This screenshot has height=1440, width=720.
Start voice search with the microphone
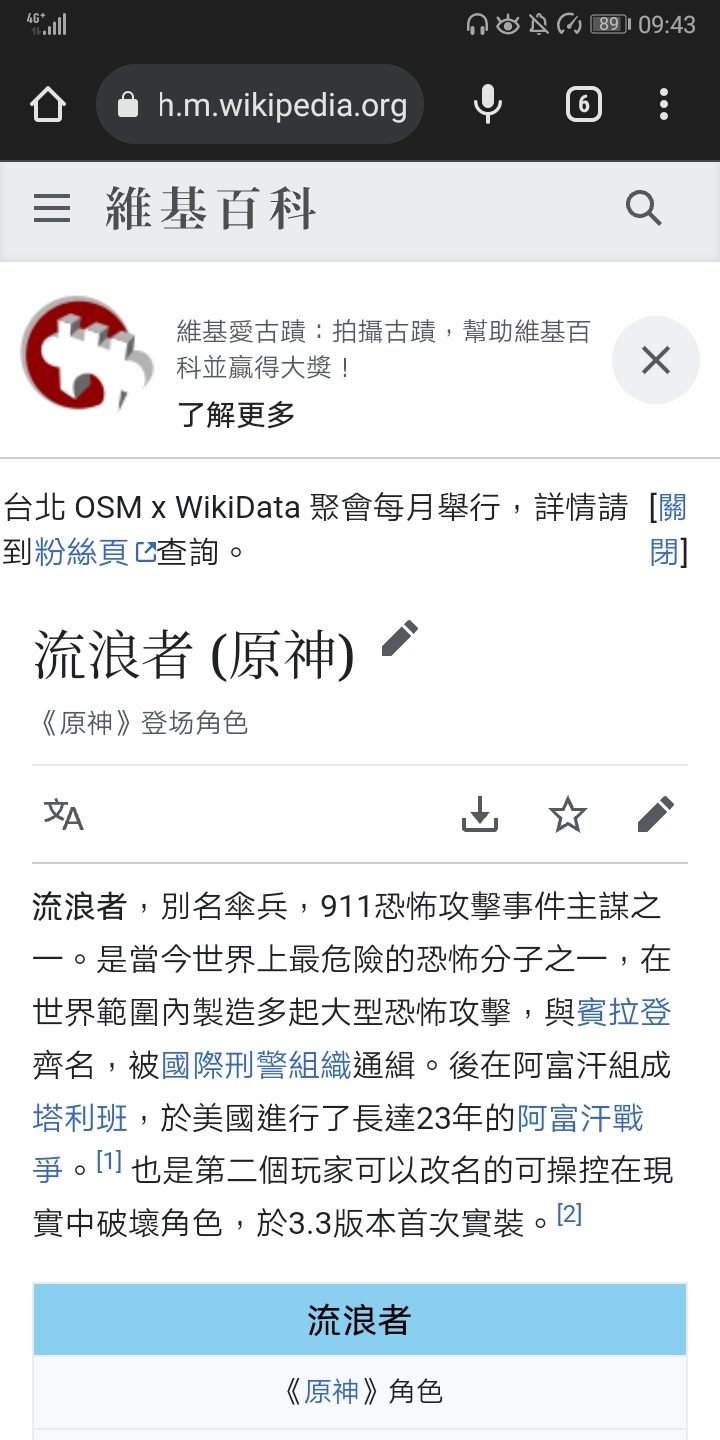click(x=487, y=105)
